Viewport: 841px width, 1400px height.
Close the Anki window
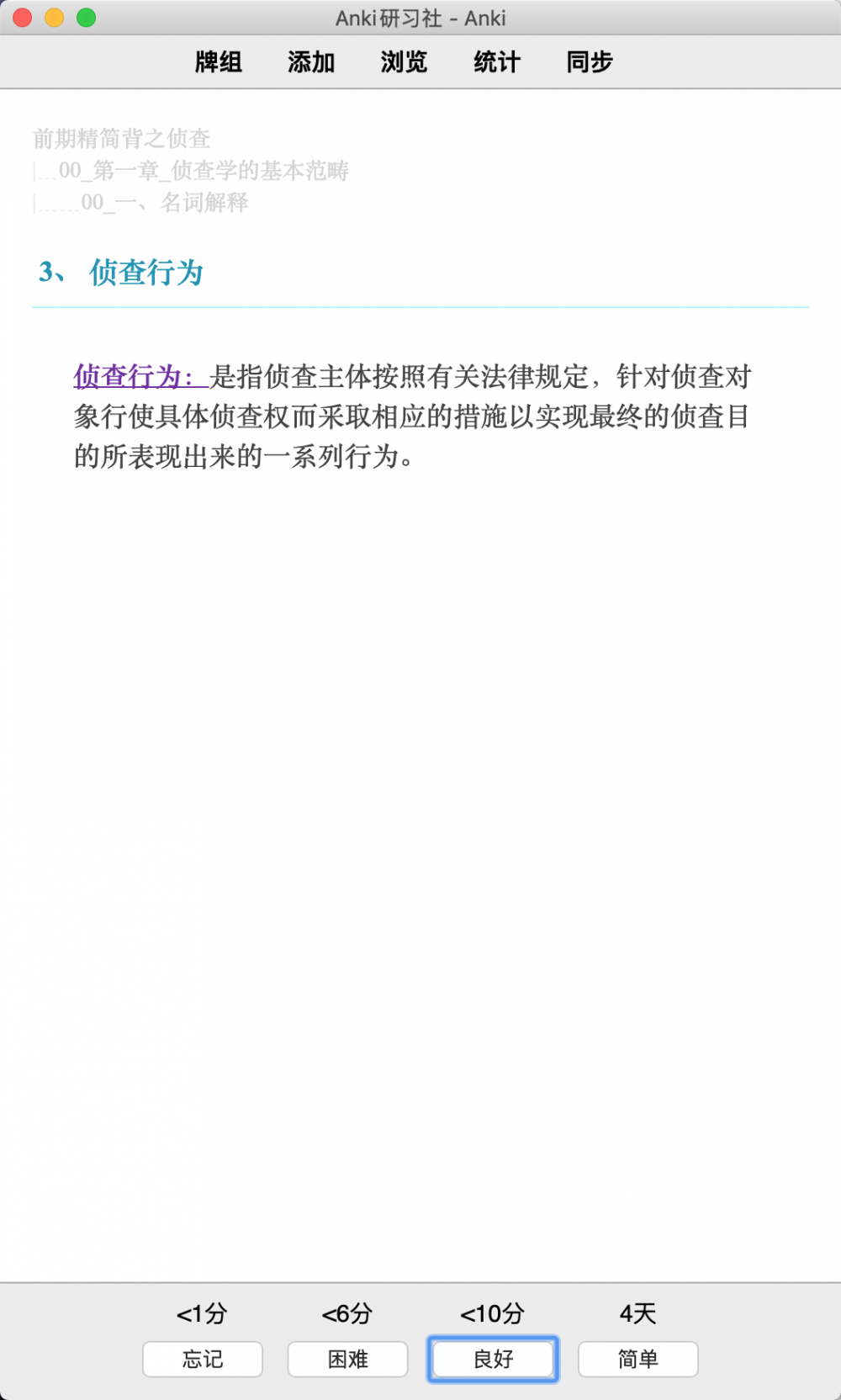tap(23, 18)
